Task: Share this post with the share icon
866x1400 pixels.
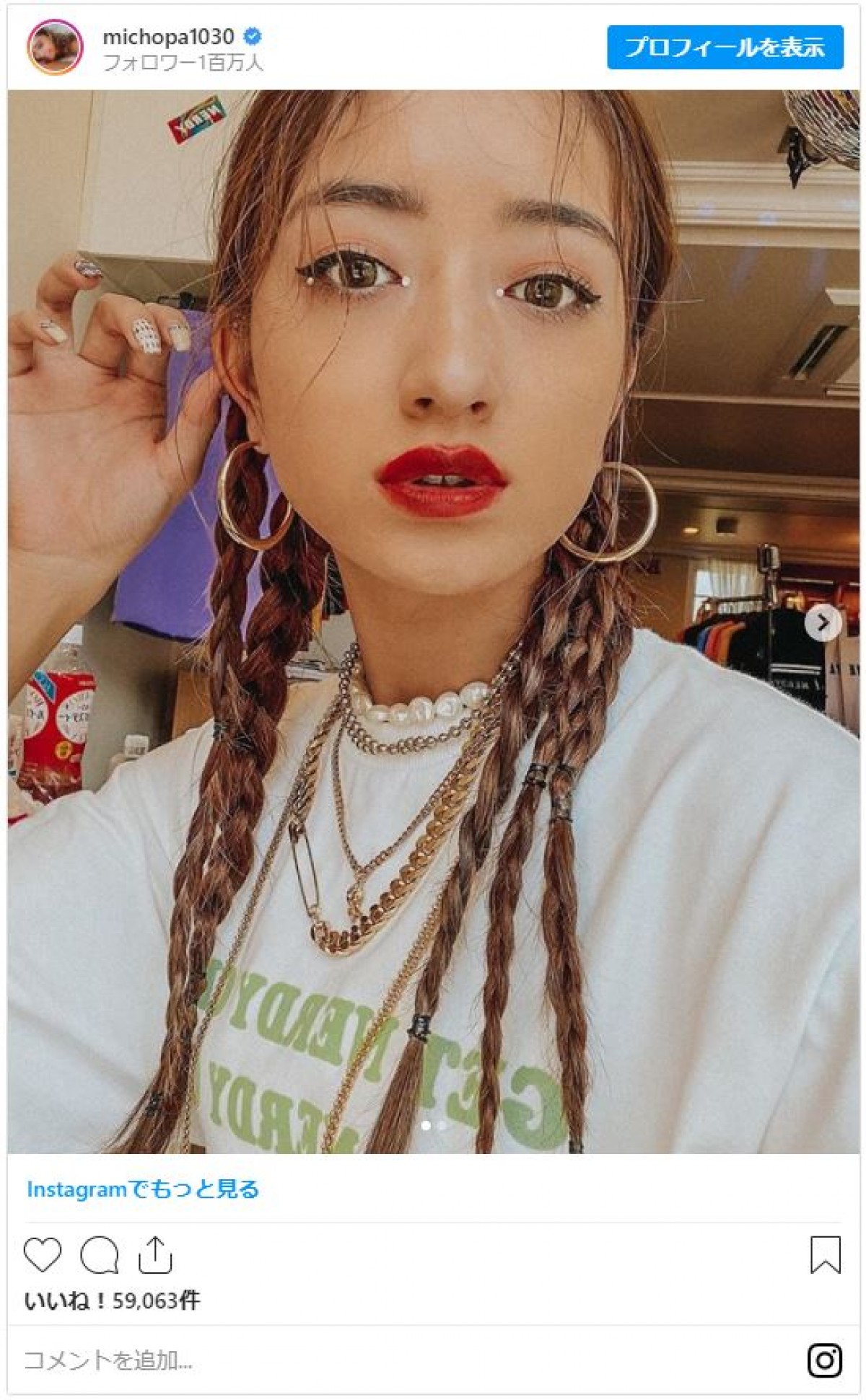Action: (154, 1254)
